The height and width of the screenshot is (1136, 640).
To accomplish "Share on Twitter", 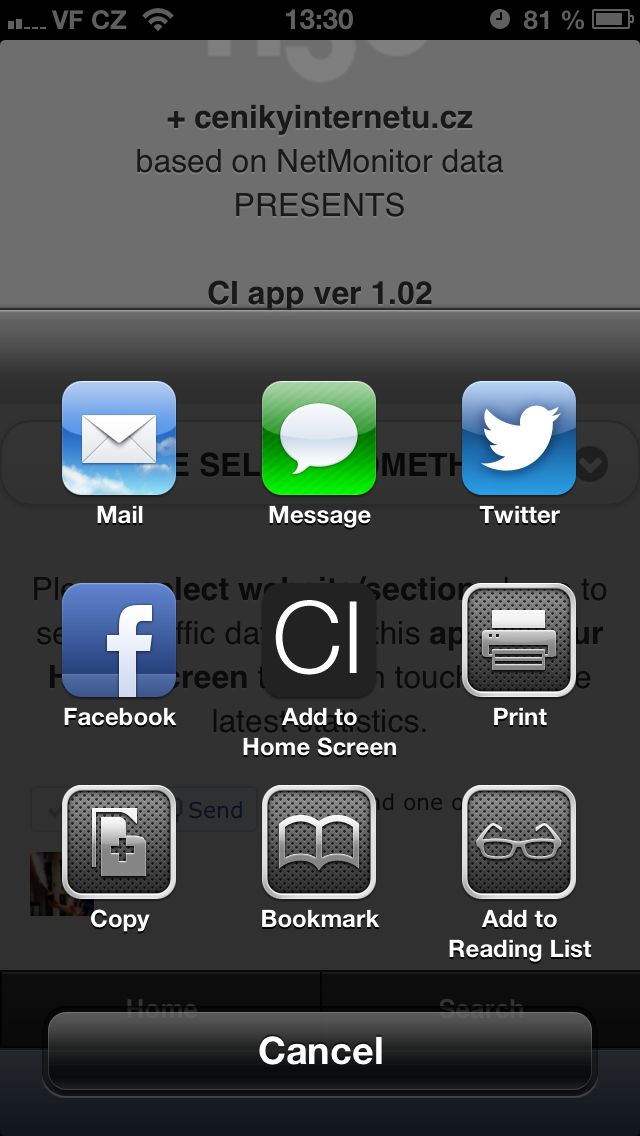I will pos(519,438).
